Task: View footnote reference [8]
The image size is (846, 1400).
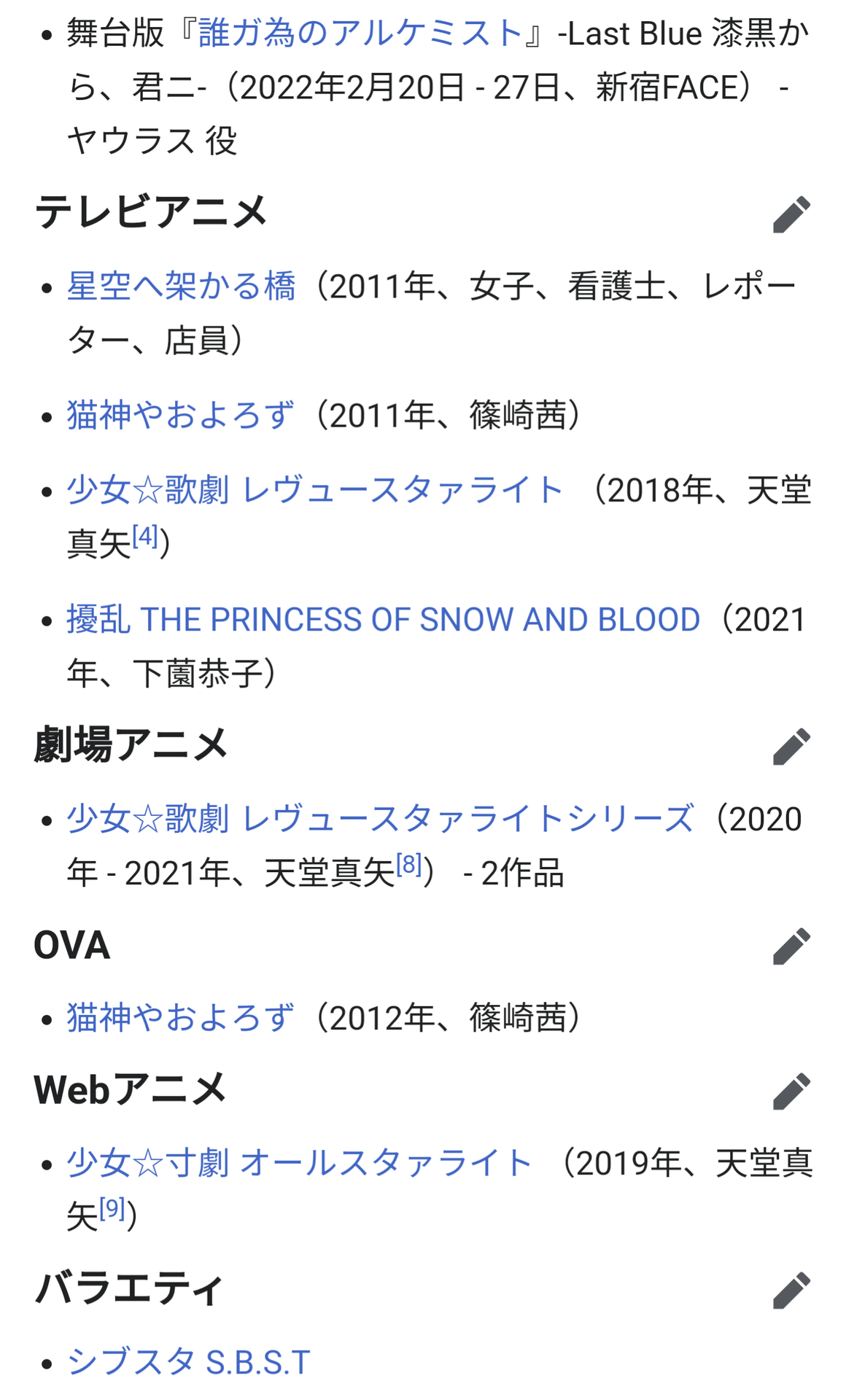Action: point(409,866)
